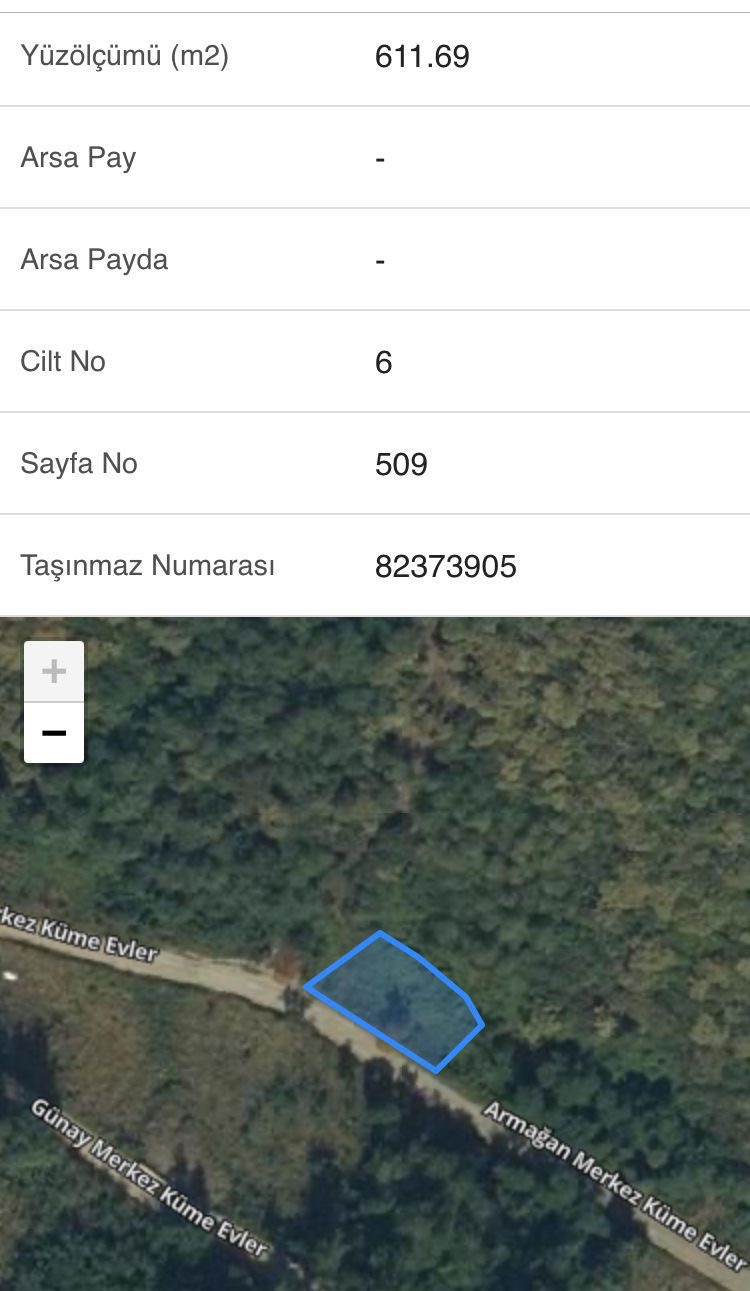750x1291 pixels.
Task: Click the dash in the Arsa Payda field
Action: (379, 259)
